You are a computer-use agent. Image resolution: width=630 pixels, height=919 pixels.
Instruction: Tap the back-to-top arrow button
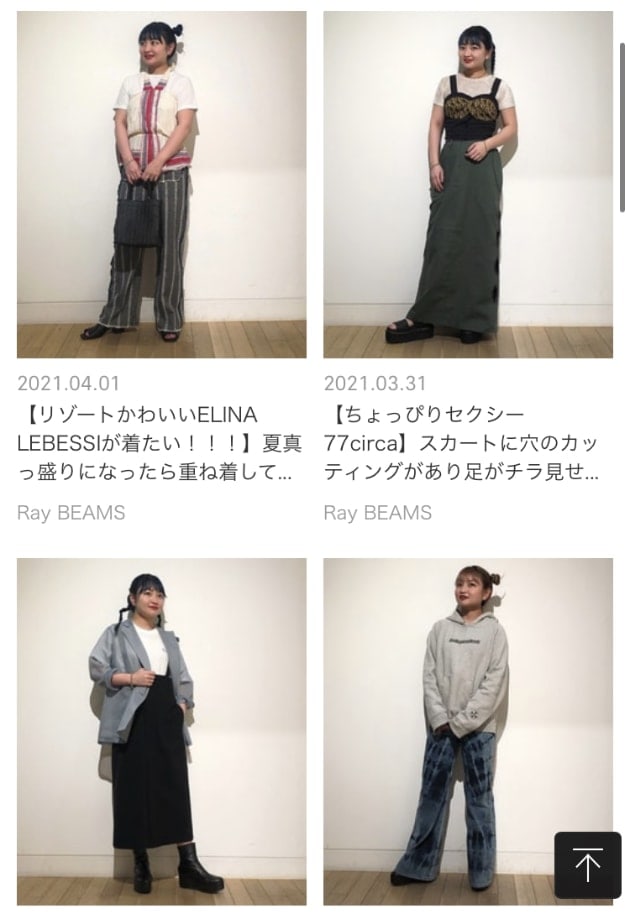tap(588, 865)
